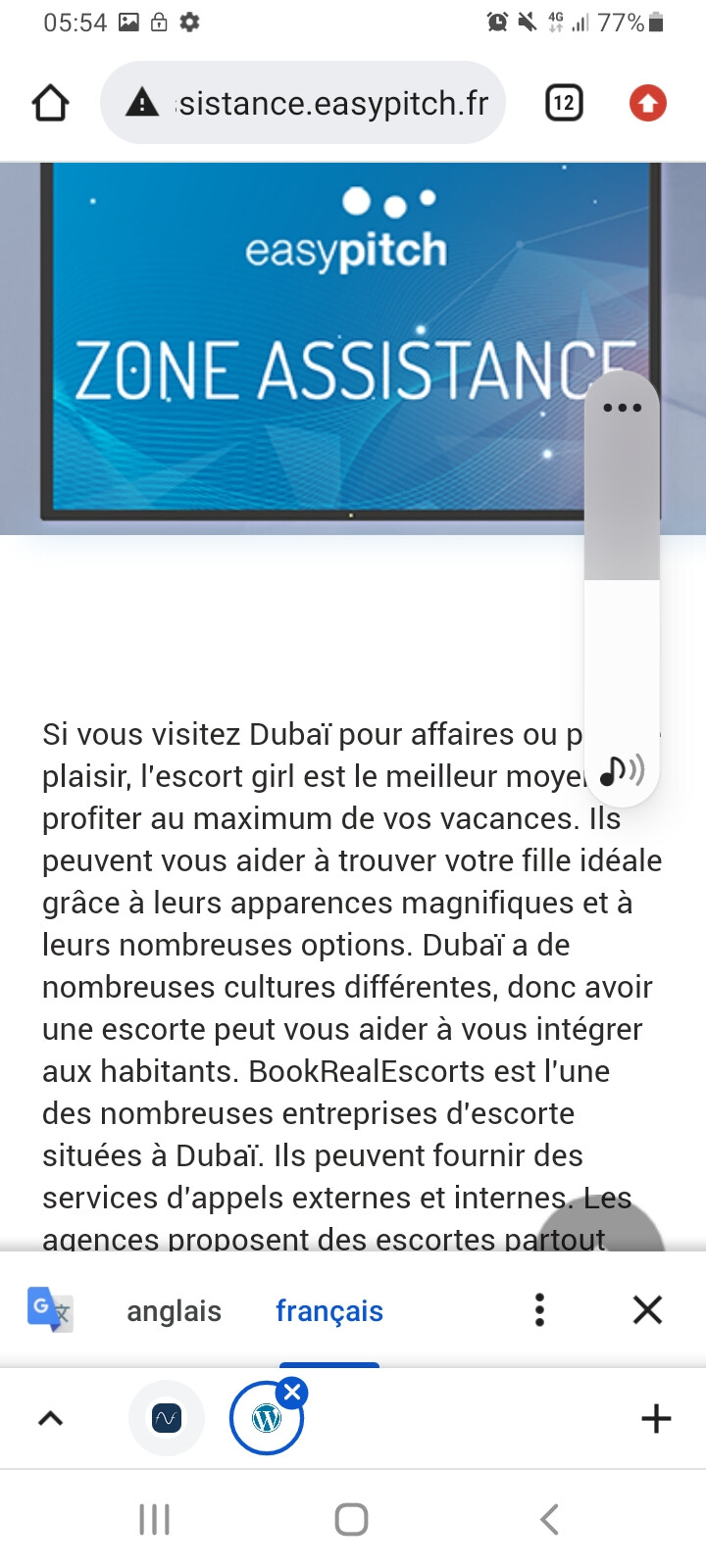Tap the red update arrow icon

[x=647, y=103]
